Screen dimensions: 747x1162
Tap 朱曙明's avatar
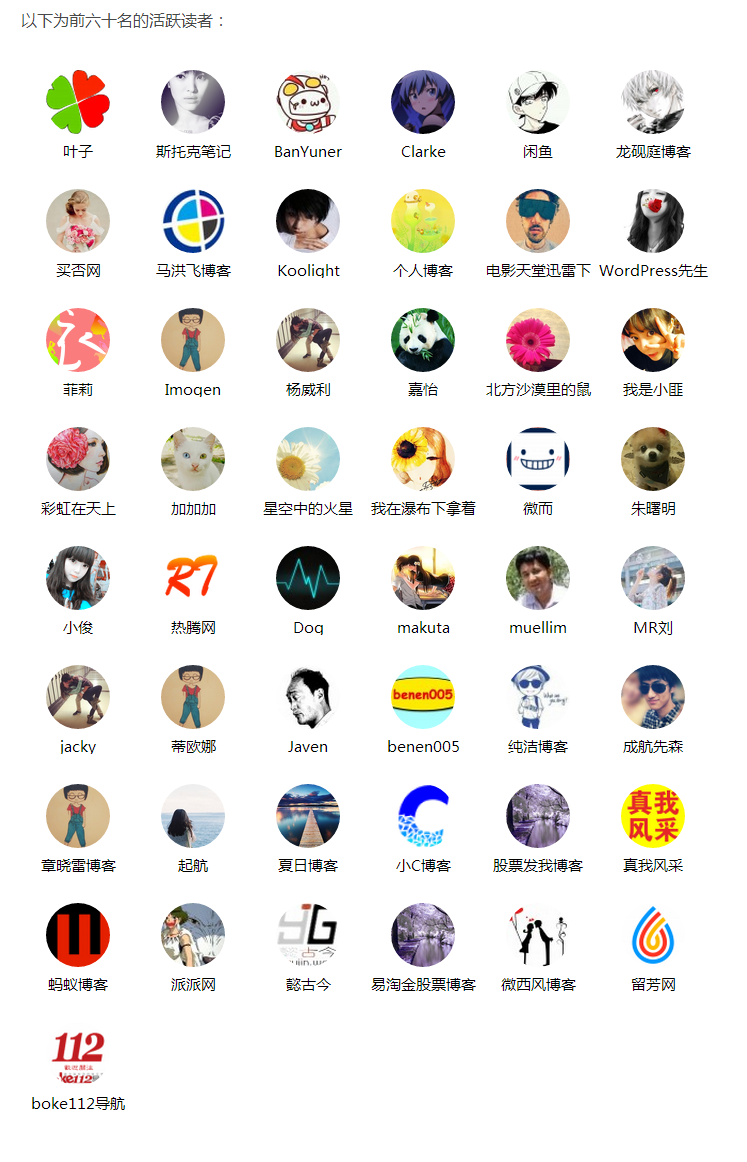(x=653, y=459)
